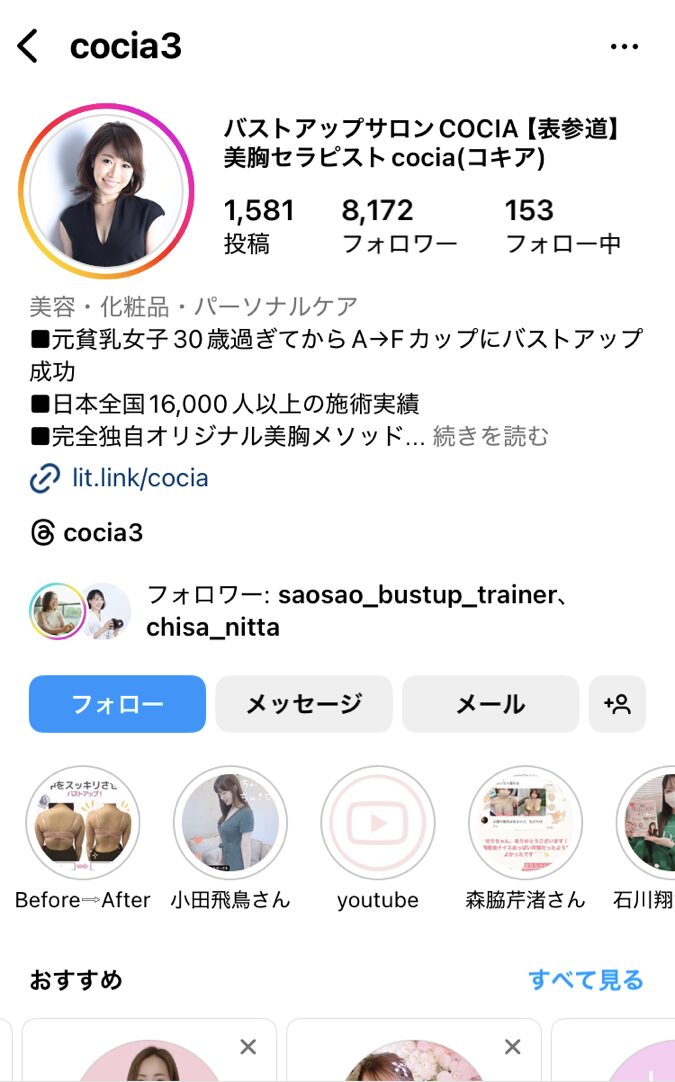Open the cocia3 Threads profile

[88, 533]
